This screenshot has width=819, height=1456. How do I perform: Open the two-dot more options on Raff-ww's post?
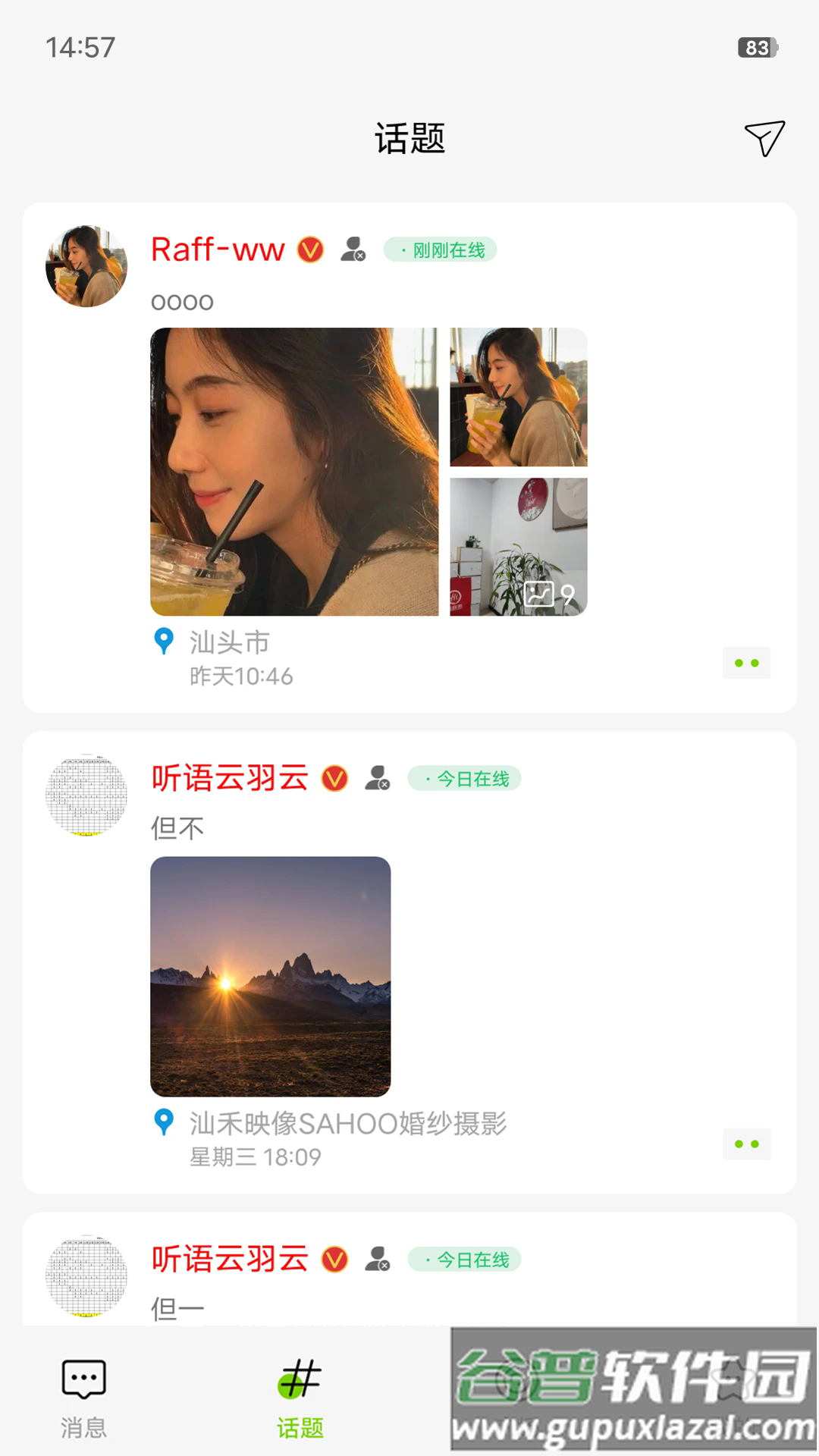747,662
